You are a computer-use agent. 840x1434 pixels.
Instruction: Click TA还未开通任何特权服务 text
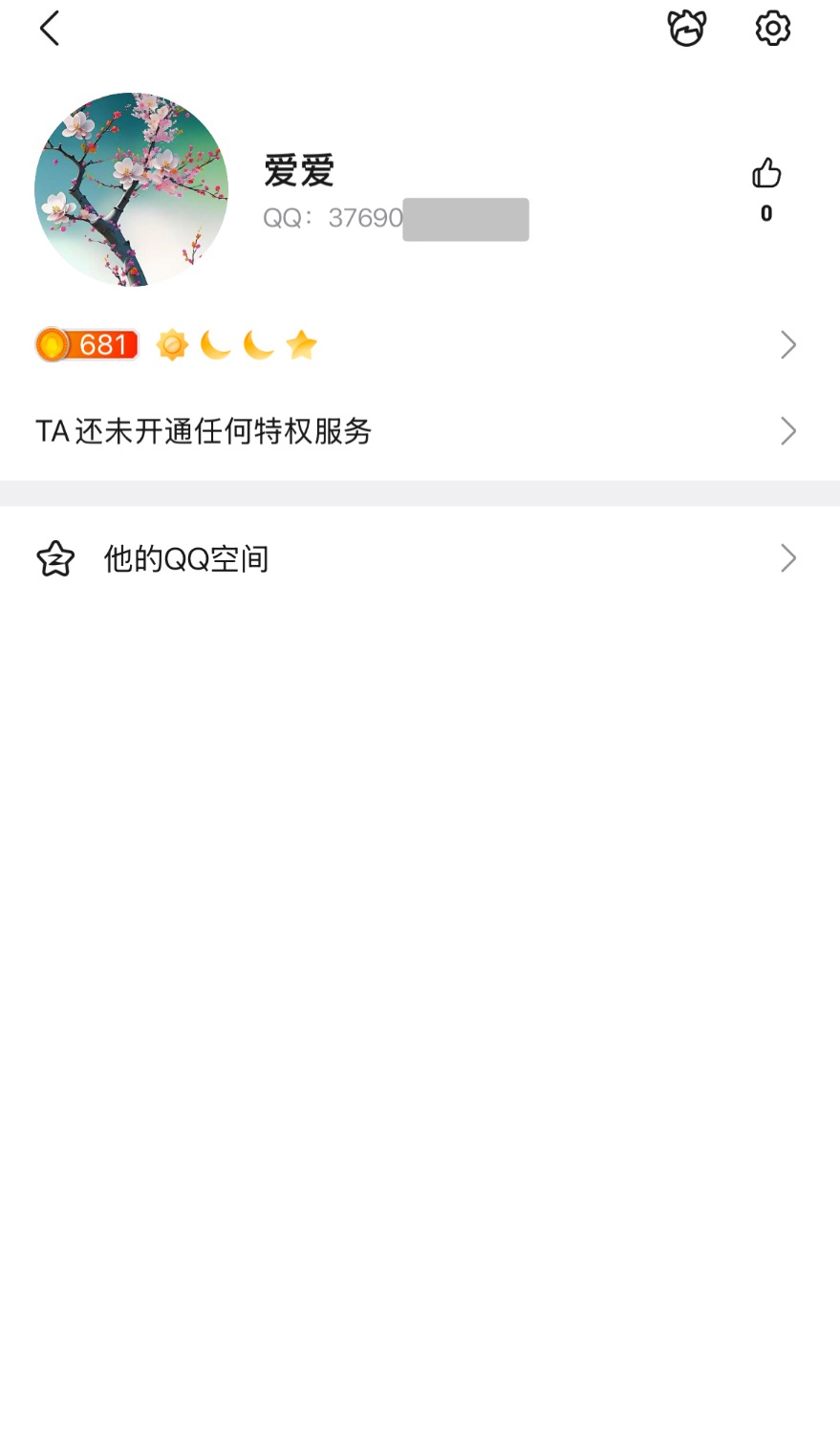click(x=204, y=431)
